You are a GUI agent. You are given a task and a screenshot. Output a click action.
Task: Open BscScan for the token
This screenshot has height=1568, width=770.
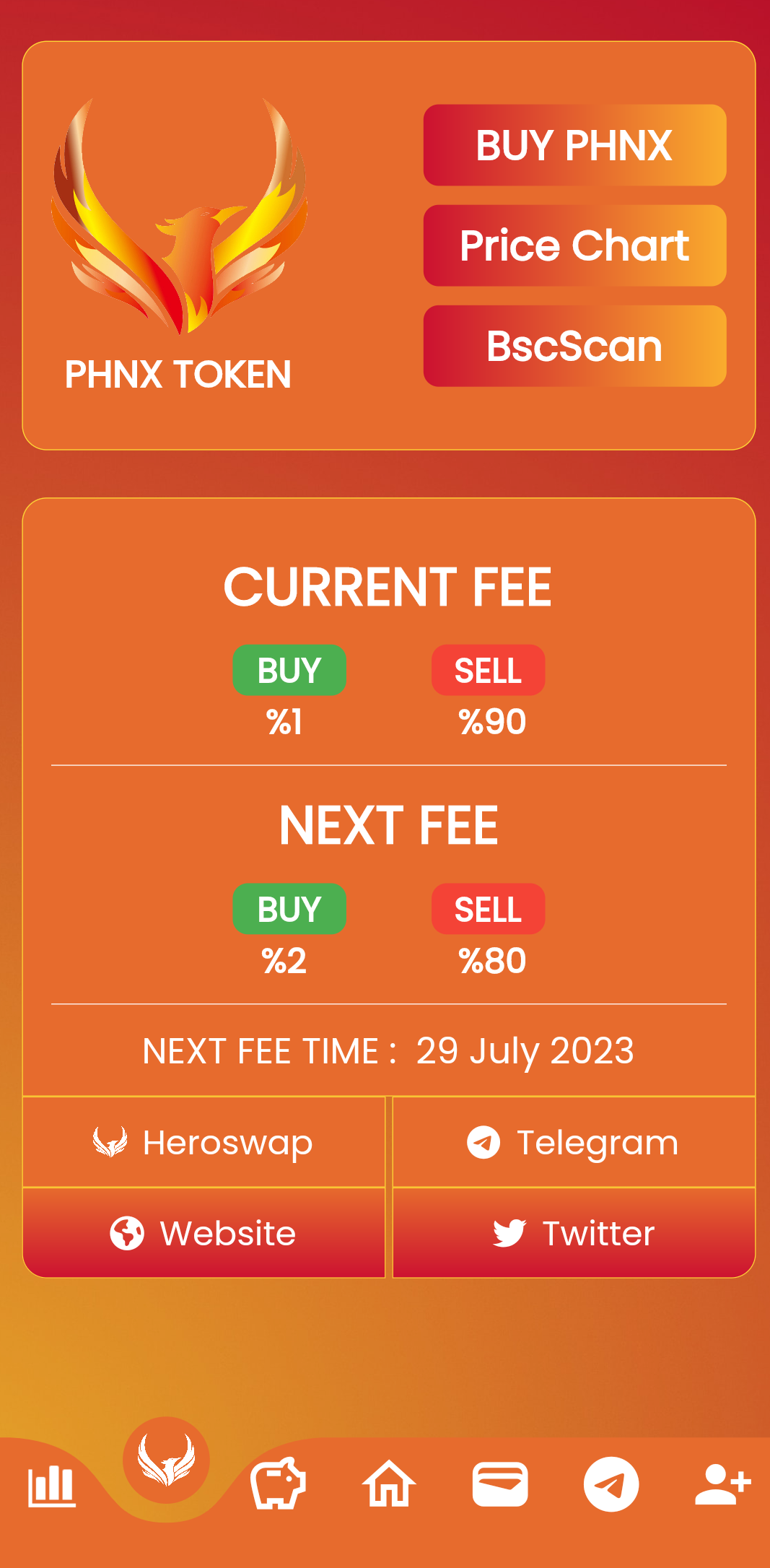point(574,346)
